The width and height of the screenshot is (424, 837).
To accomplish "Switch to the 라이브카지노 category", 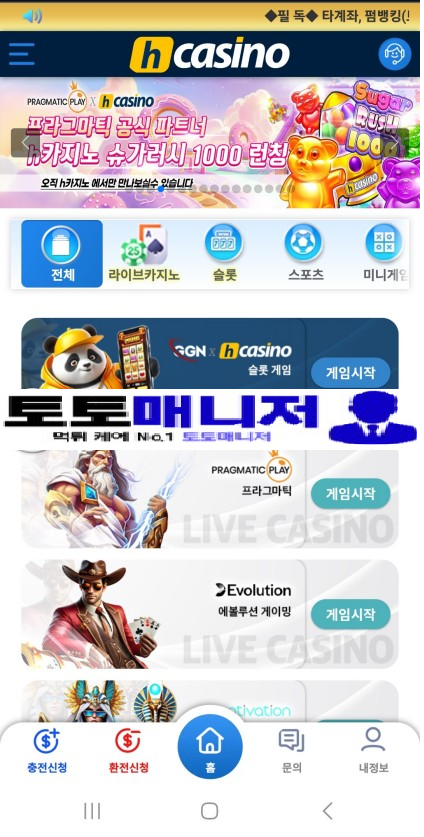I will 144,254.
